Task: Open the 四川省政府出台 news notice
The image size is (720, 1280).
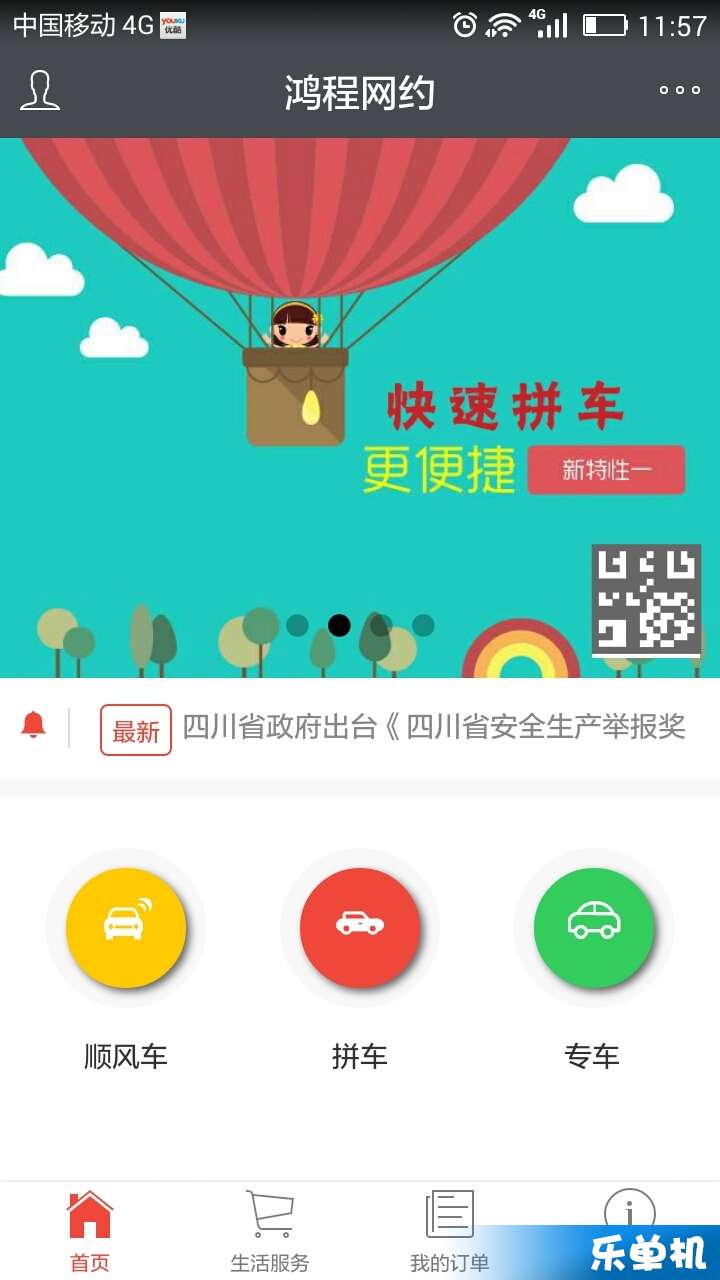Action: (433, 727)
